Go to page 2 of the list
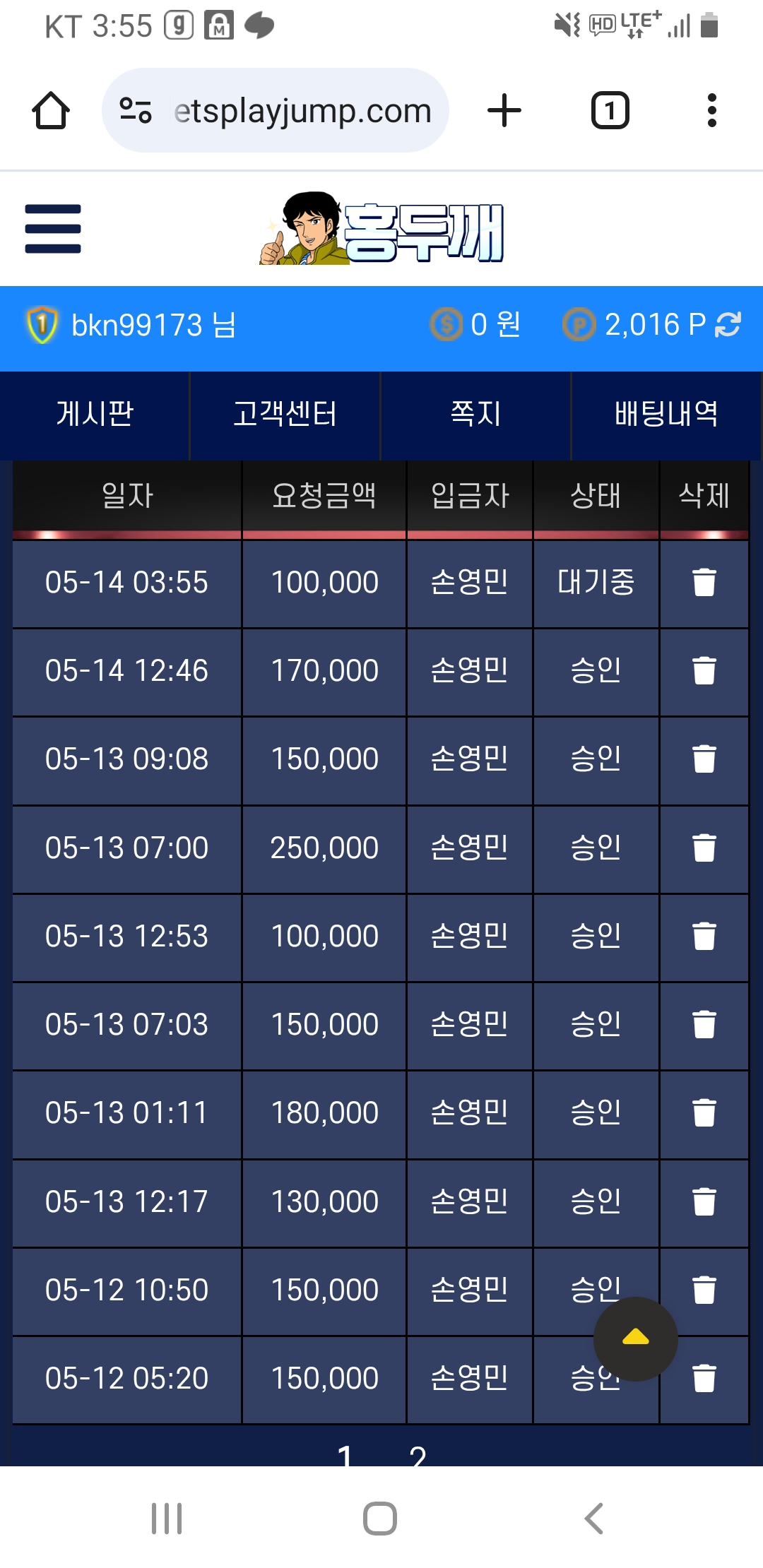 [418, 1455]
